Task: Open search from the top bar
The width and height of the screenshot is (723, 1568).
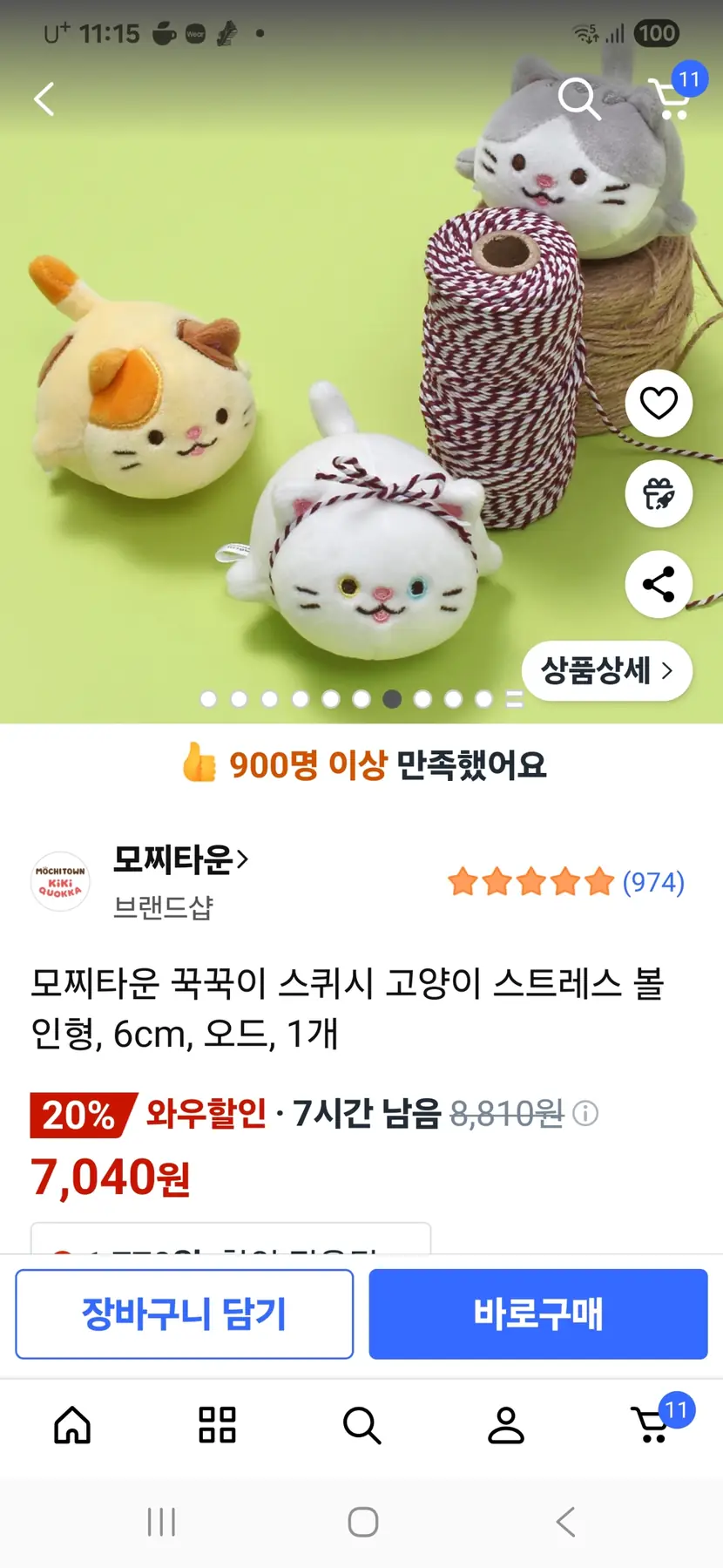Action: click(x=578, y=98)
